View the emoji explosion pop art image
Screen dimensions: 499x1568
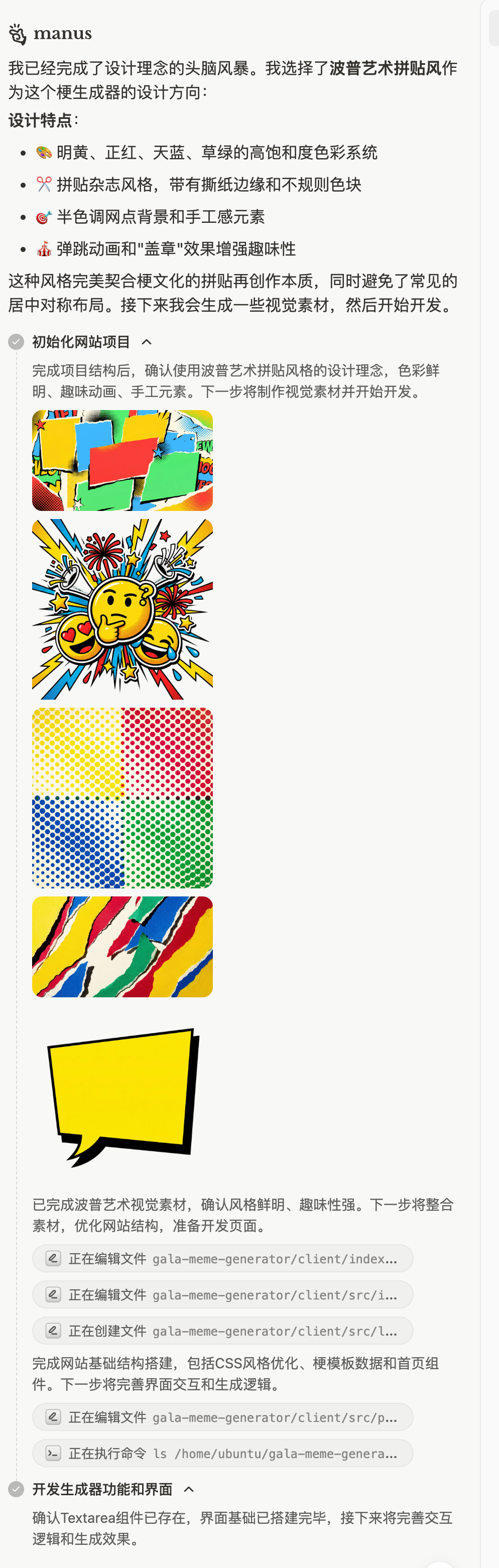(x=122, y=609)
